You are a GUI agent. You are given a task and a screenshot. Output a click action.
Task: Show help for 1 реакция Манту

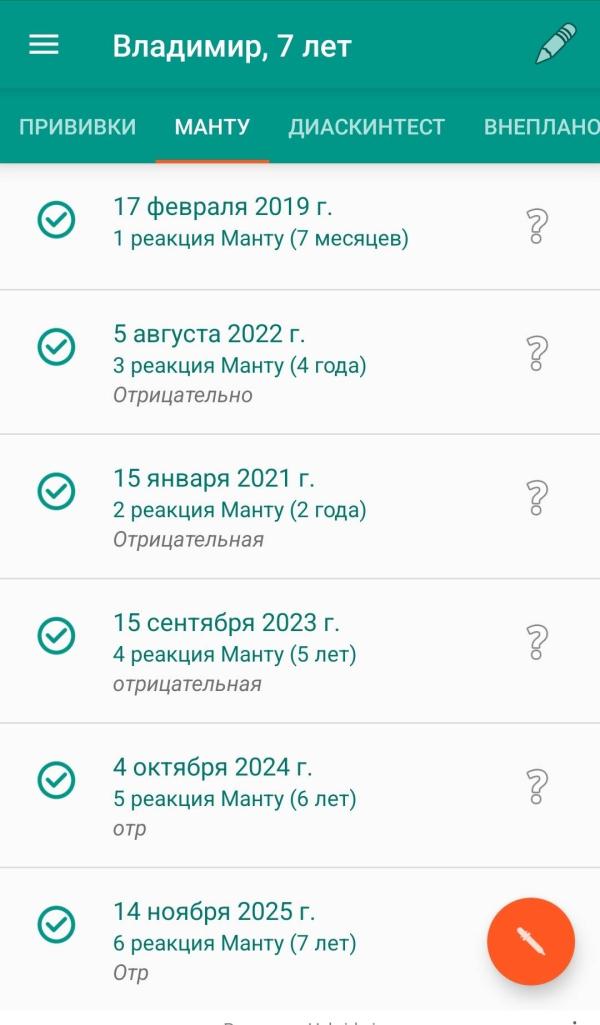tap(537, 226)
